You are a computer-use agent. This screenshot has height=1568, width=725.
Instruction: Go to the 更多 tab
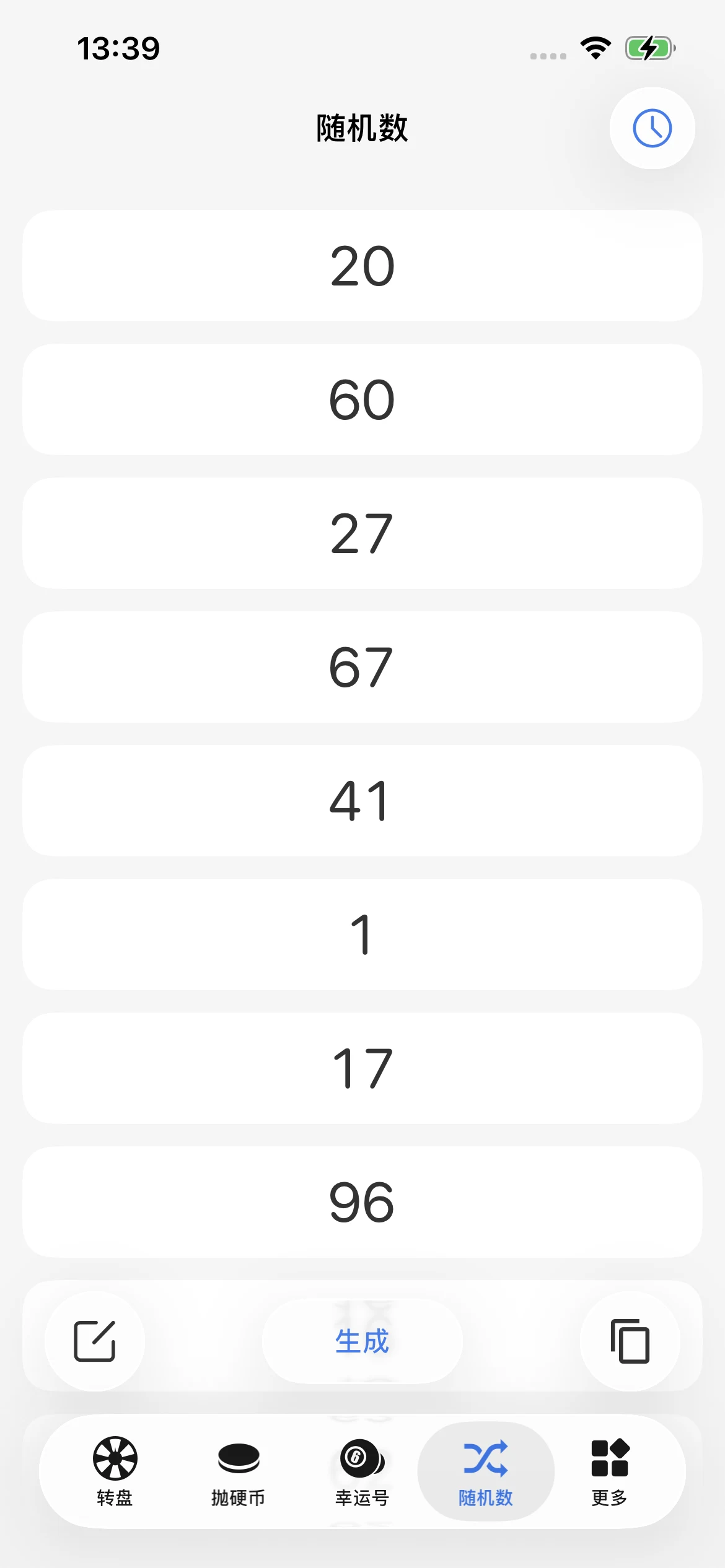point(609,1471)
